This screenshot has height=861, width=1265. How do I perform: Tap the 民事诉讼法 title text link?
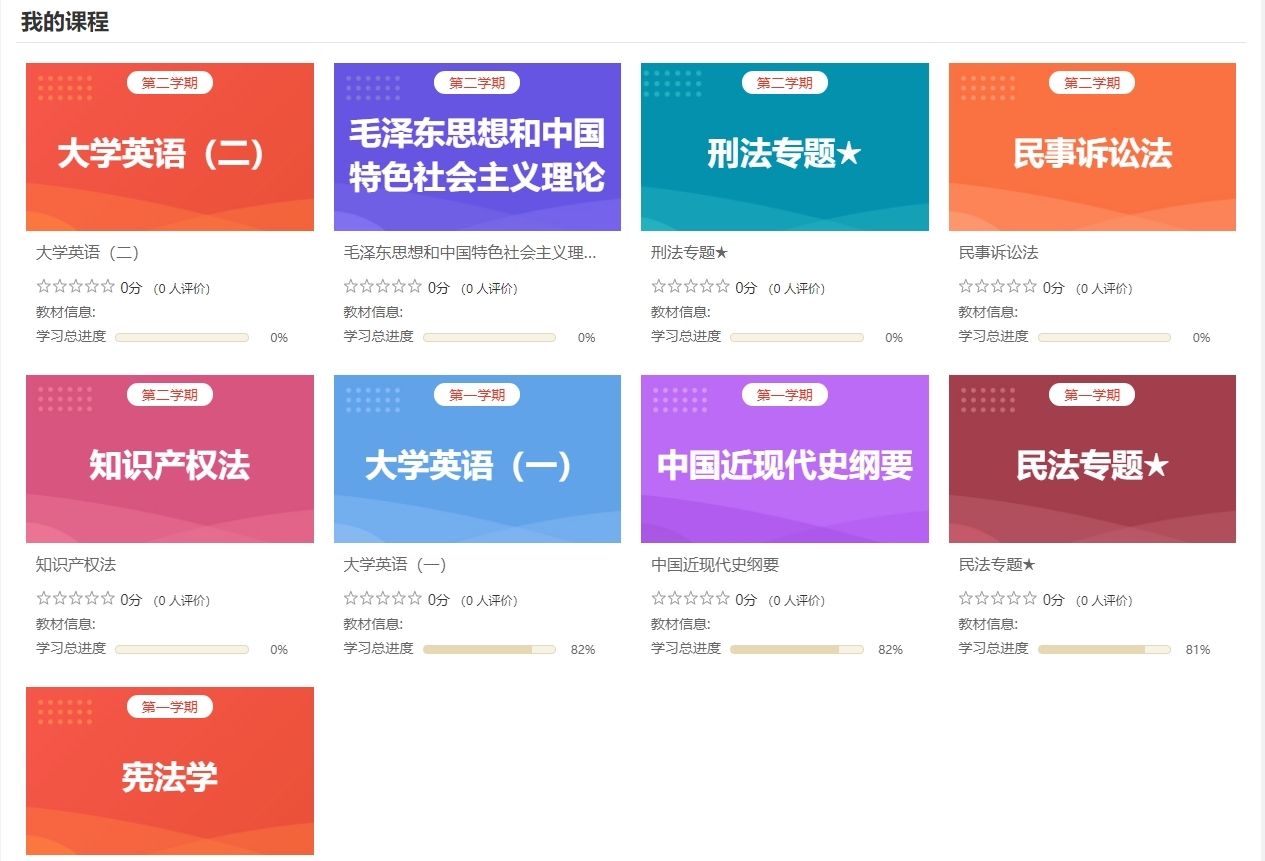(x=998, y=253)
